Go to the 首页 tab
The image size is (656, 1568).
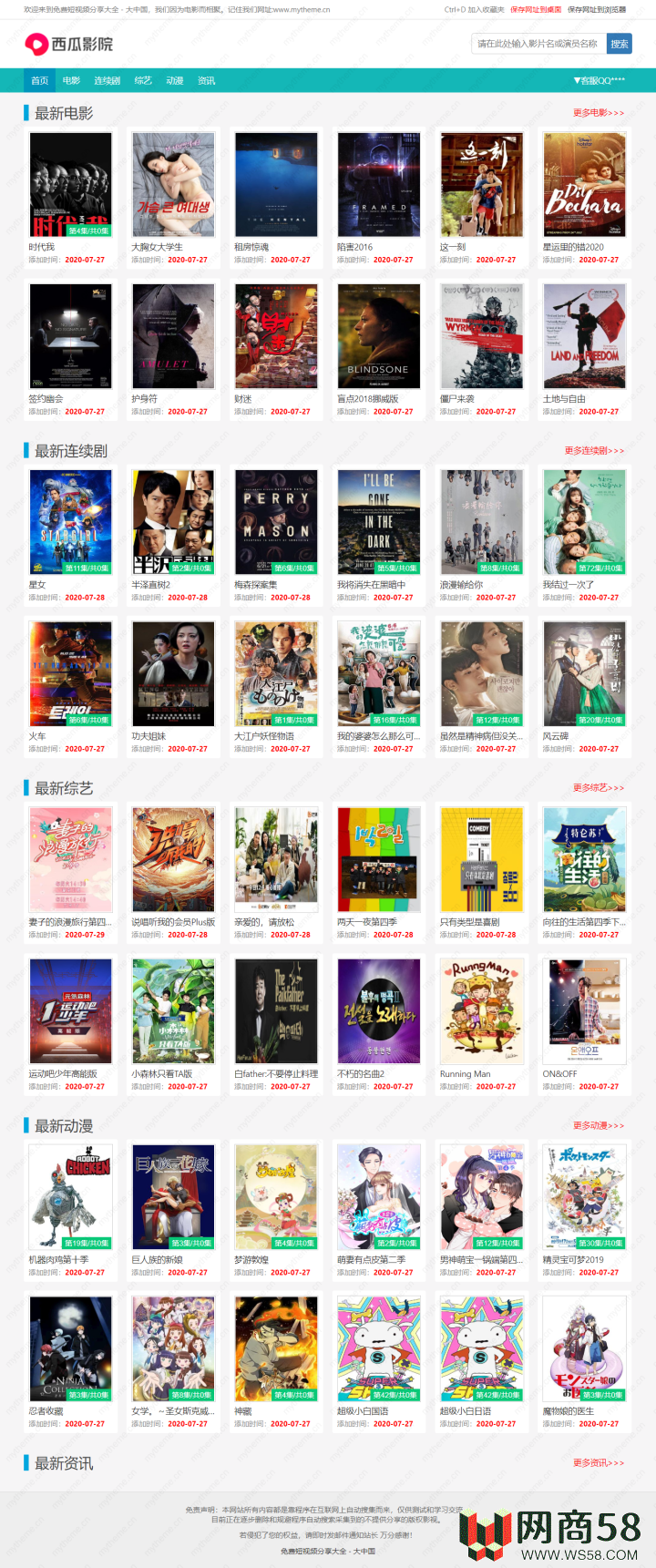coord(40,81)
